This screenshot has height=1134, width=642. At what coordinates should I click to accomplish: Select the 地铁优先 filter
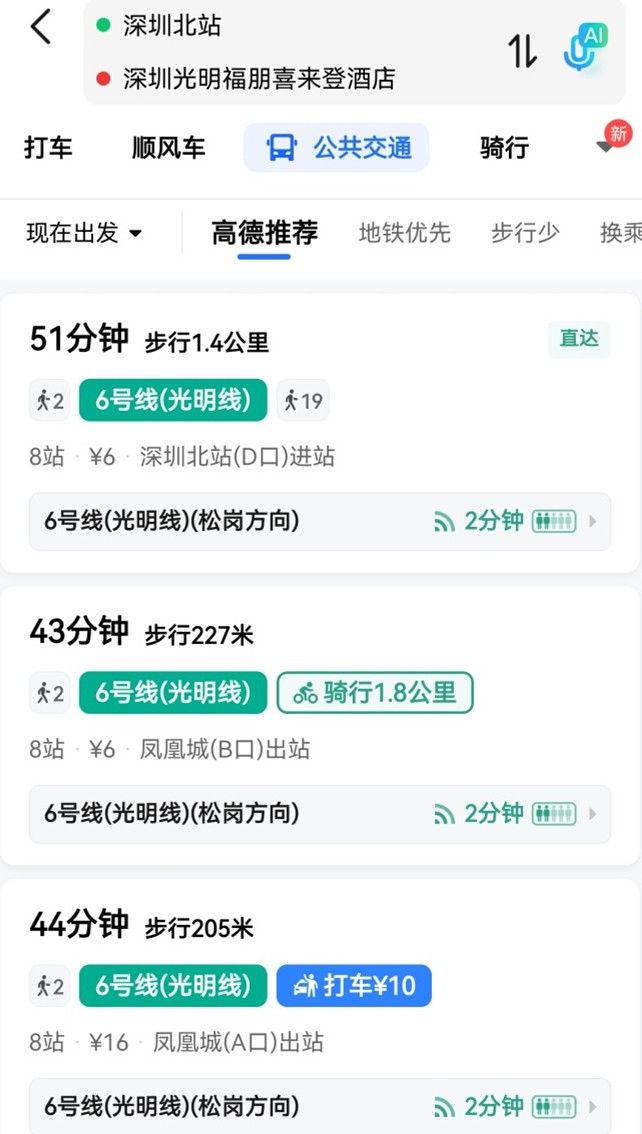[404, 233]
